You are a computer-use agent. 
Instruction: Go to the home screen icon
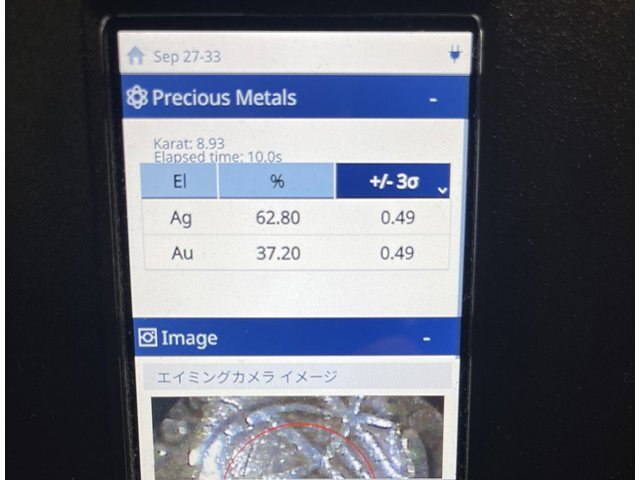pos(137,57)
